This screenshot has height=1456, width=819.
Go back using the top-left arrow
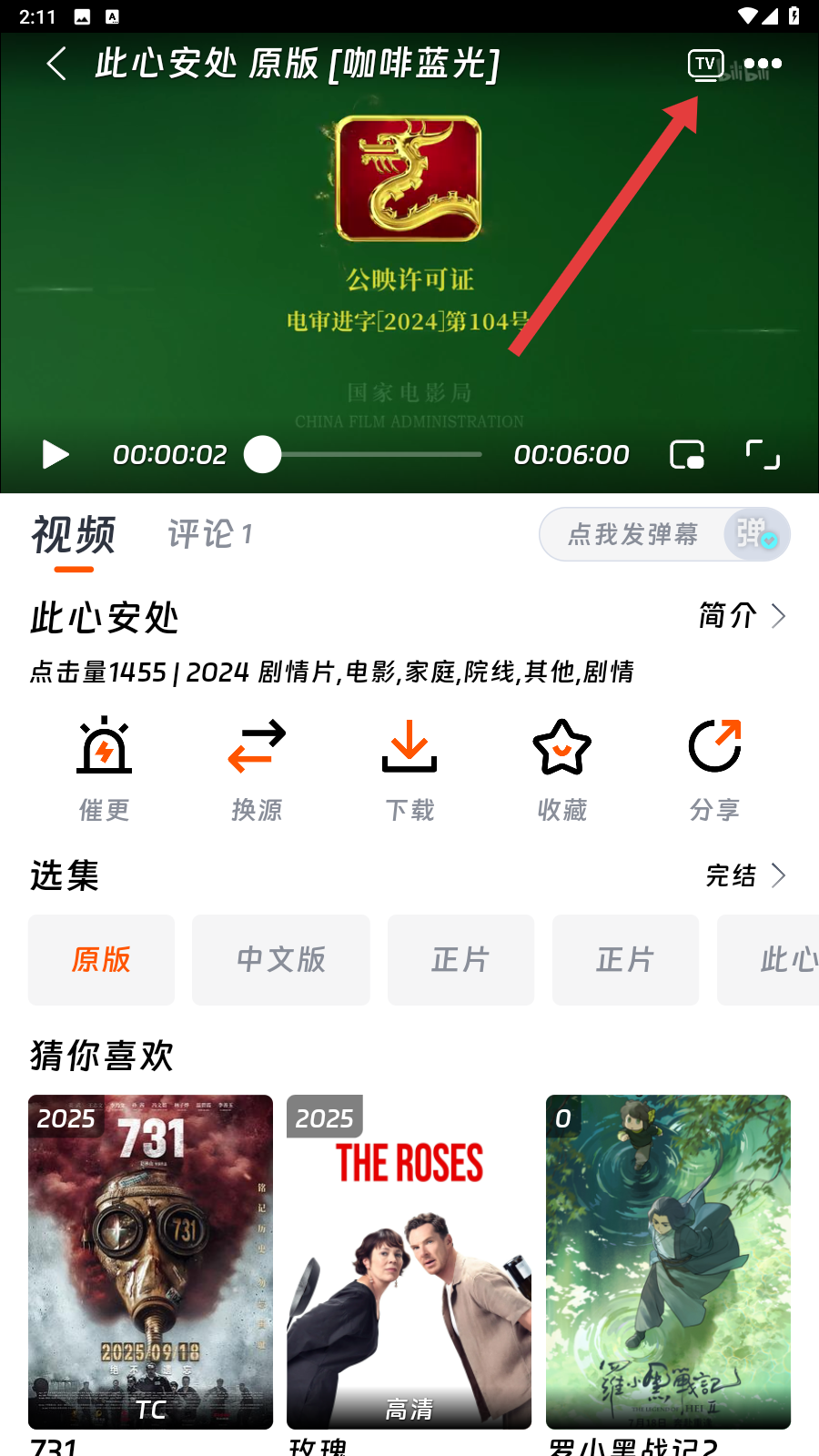pos(56,64)
